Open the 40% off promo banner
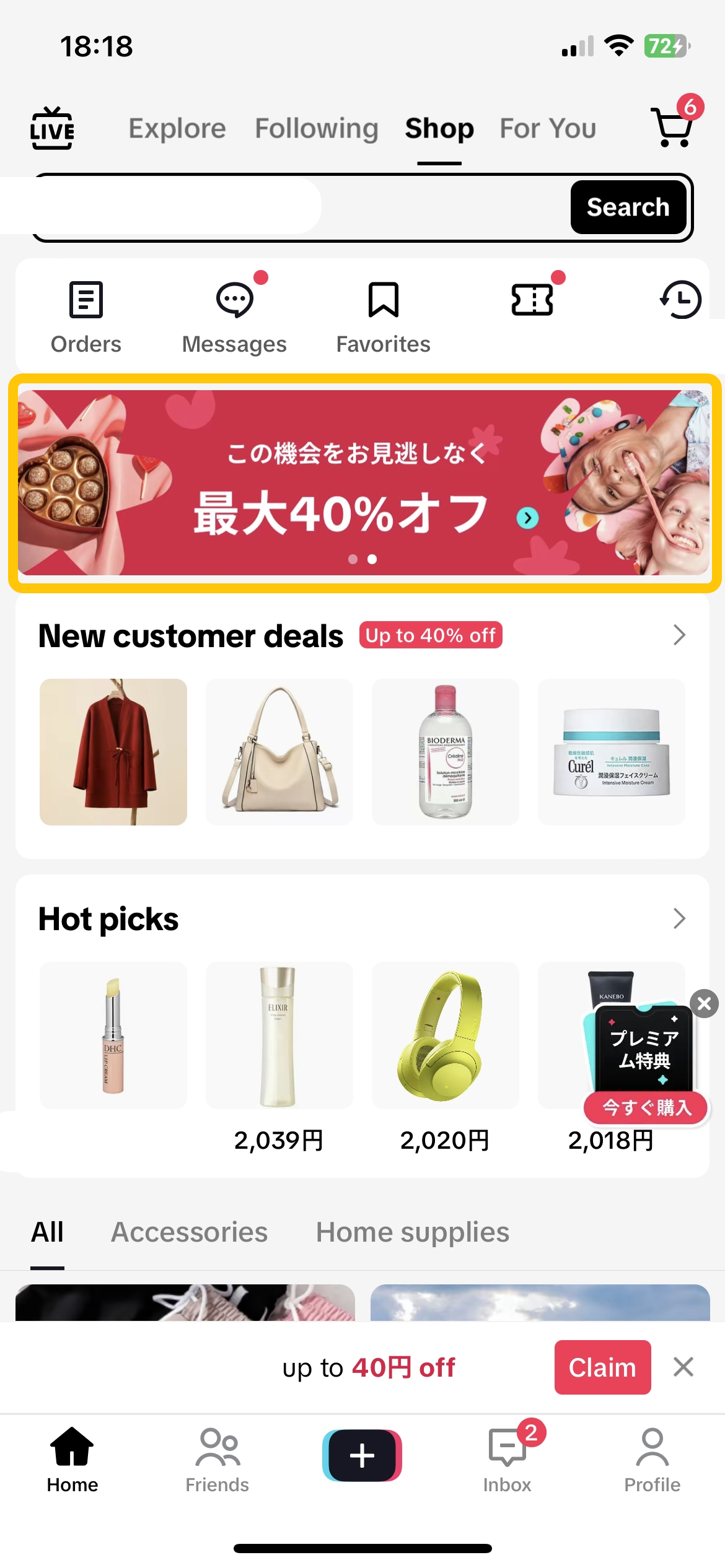725x1568 pixels. pyautogui.click(x=364, y=482)
